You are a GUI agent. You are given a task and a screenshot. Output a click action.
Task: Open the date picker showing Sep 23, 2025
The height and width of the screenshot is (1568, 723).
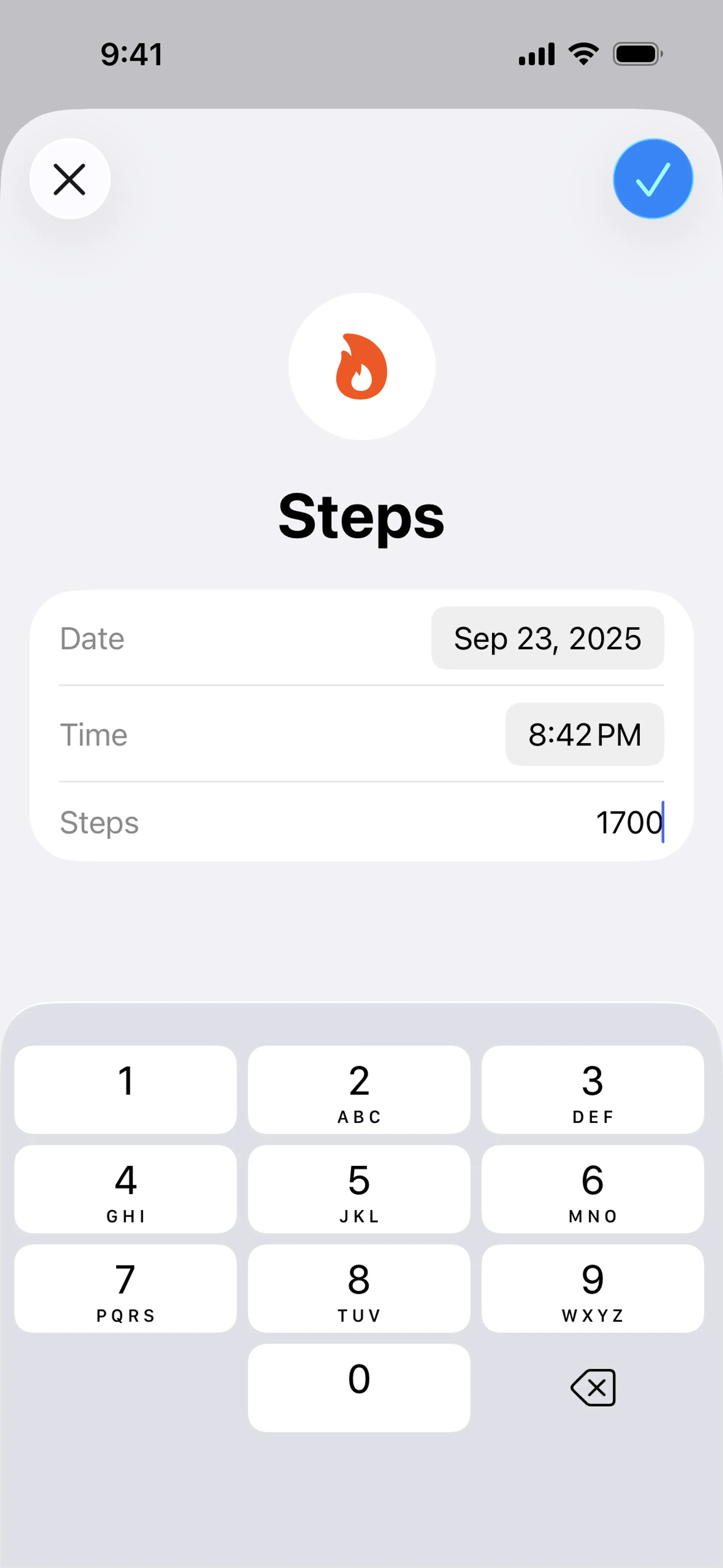[547, 638]
